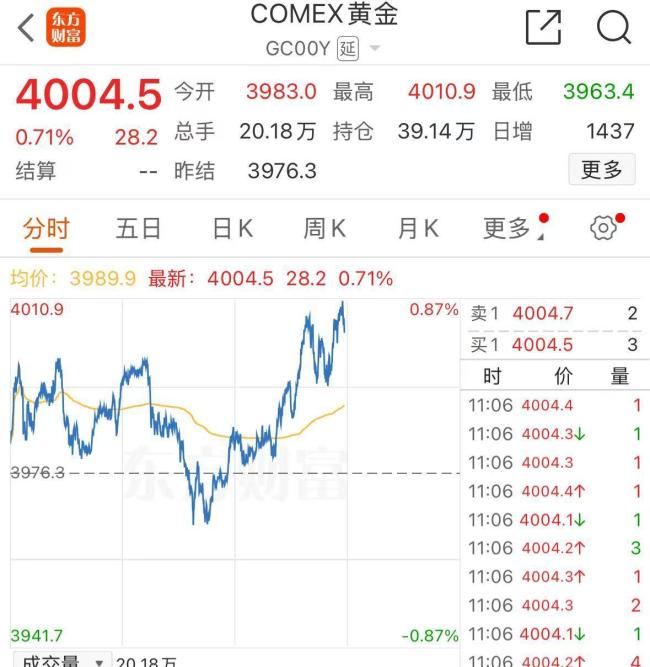Image resolution: width=650 pixels, height=667 pixels.
Task: Expand the GC00Y contract dropdown
Action: (375, 48)
